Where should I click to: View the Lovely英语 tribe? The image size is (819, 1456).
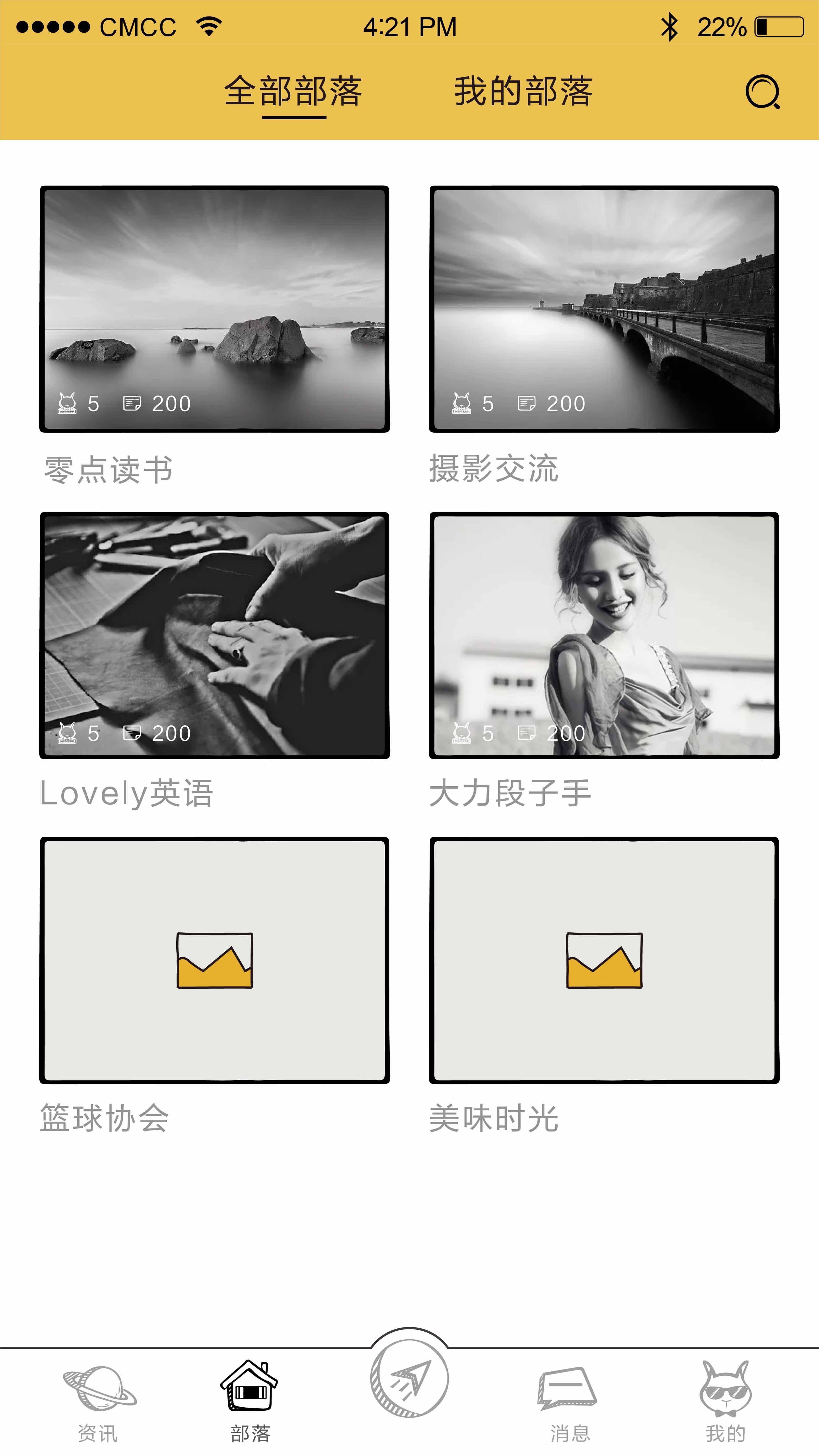214,635
